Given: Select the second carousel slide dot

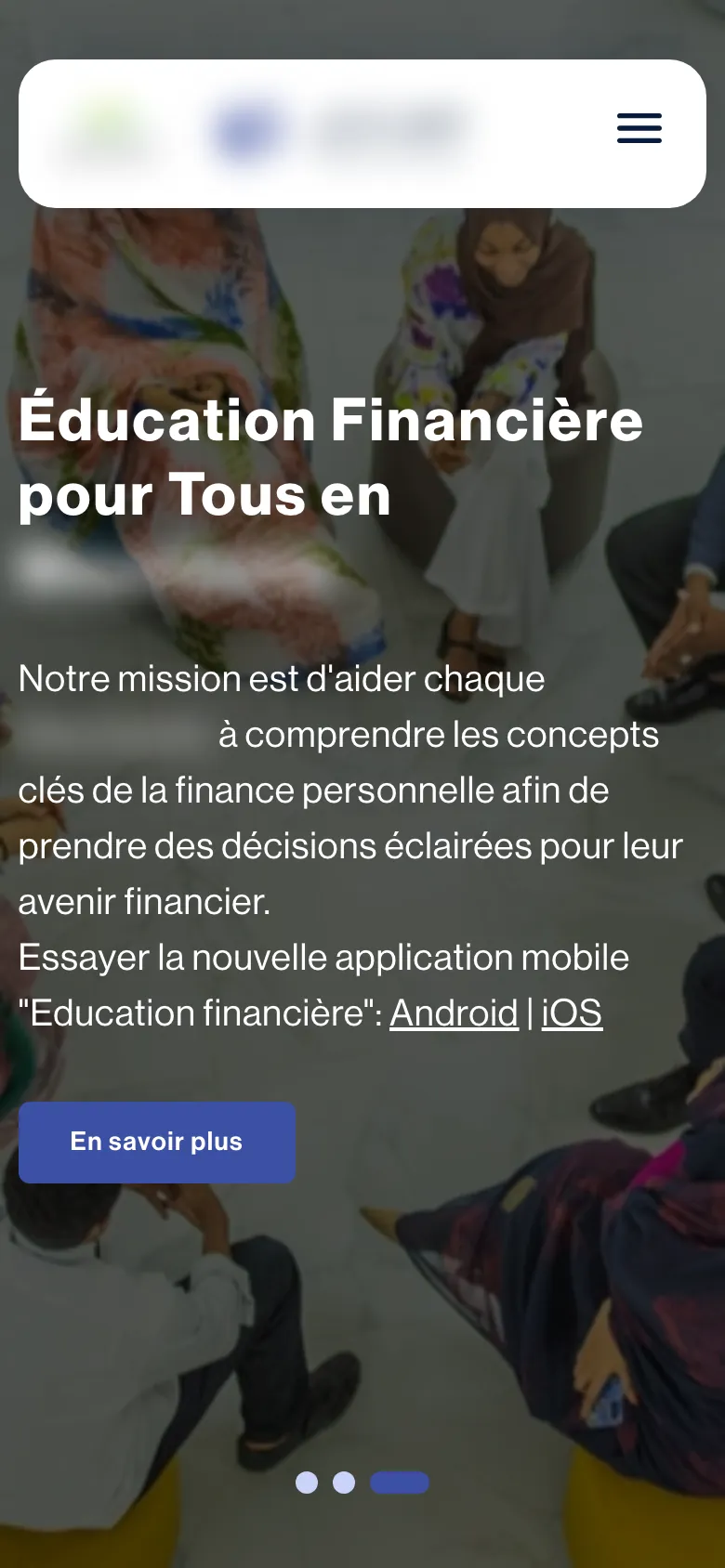Looking at the screenshot, I should 344,1483.
